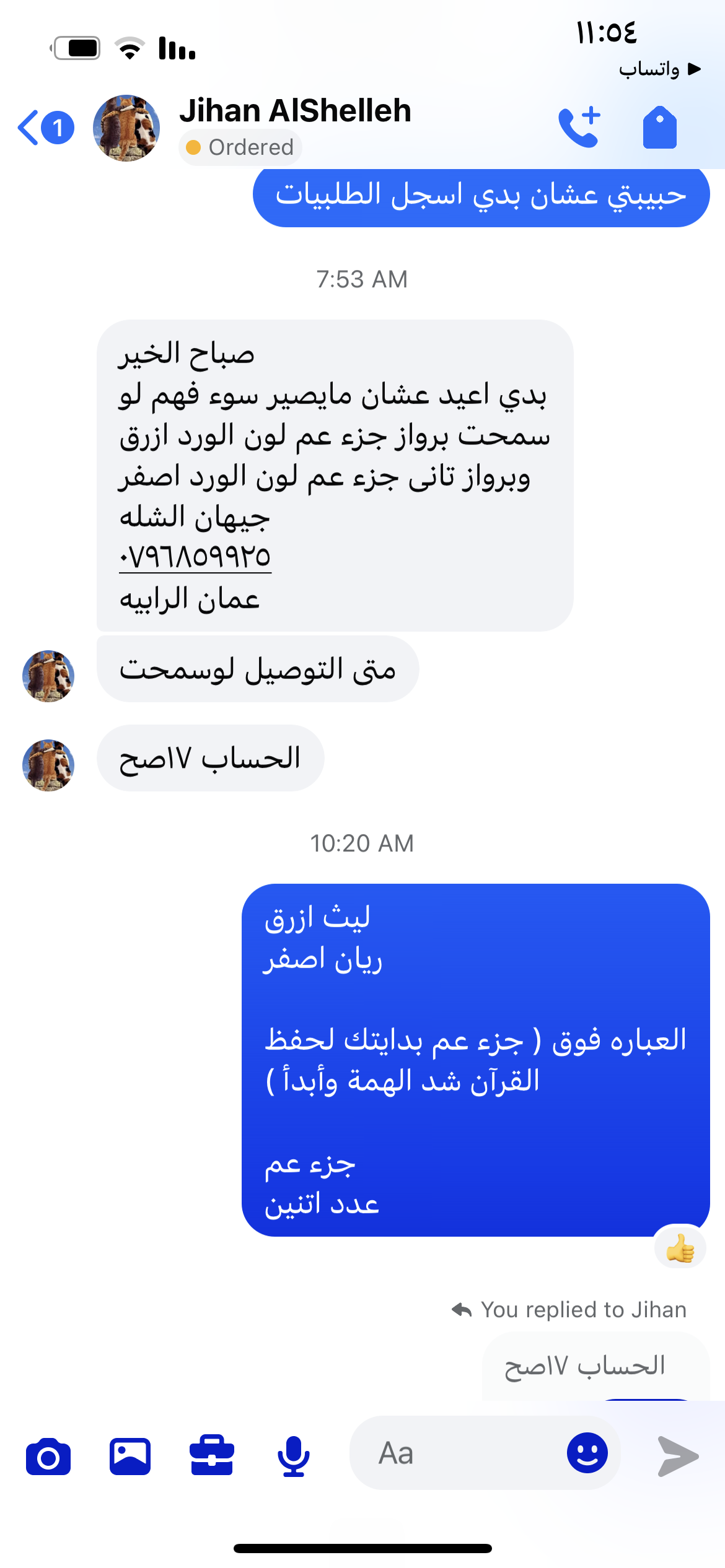Screen dimensions: 725x1568
Task: Open the label tag icon
Action: point(659,128)
